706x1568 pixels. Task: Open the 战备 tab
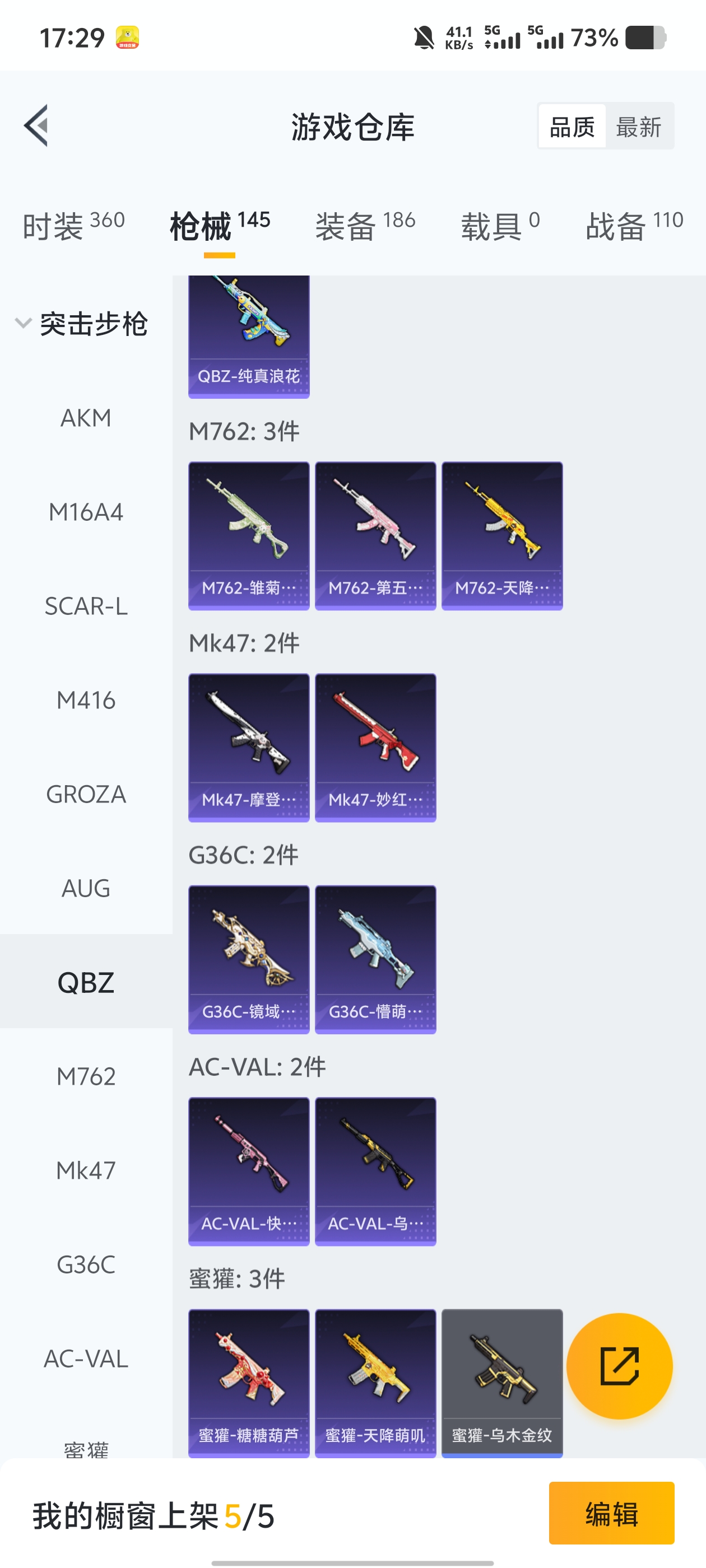click(634, 226)
